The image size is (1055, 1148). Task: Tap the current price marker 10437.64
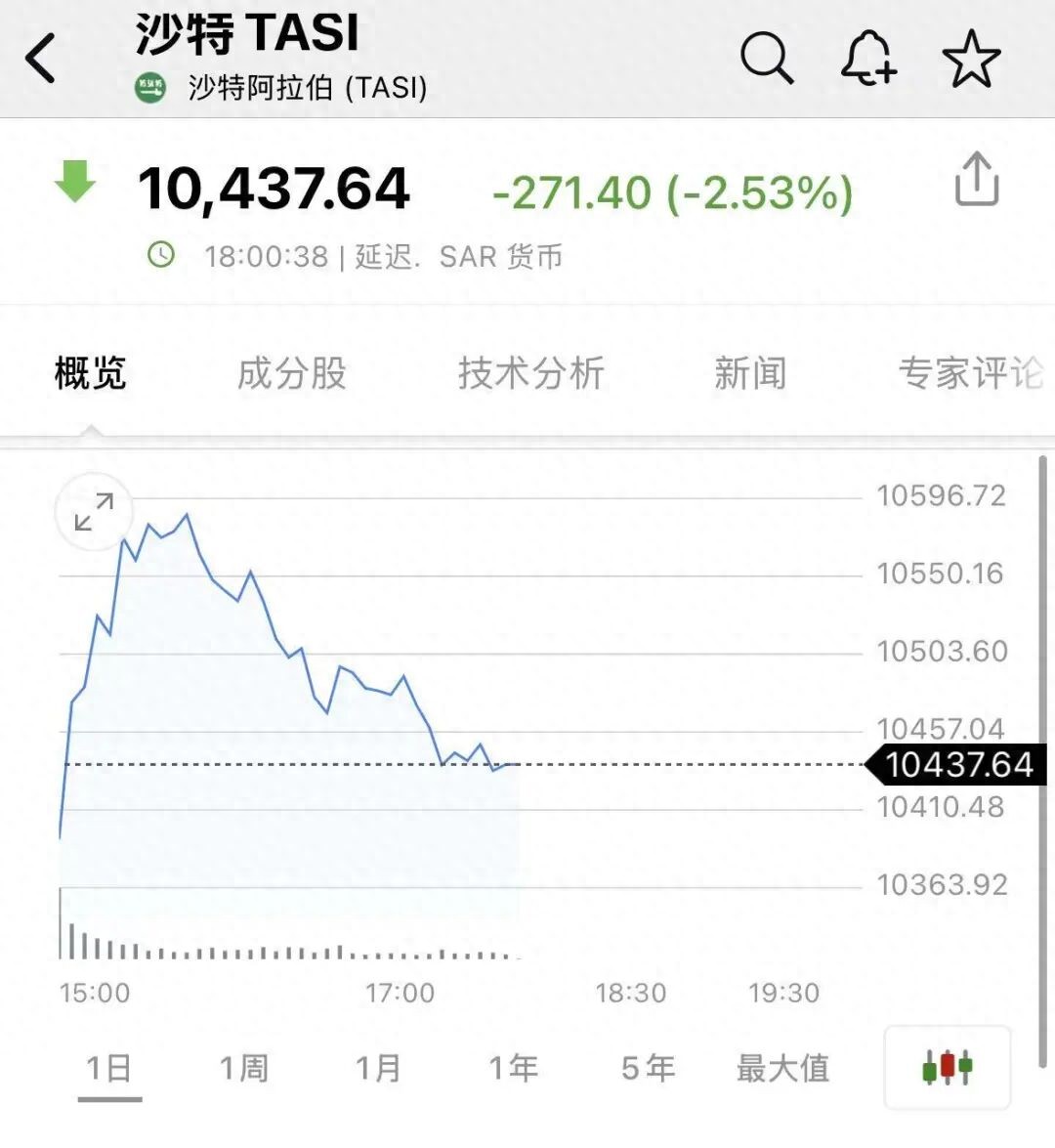(957, 766)
